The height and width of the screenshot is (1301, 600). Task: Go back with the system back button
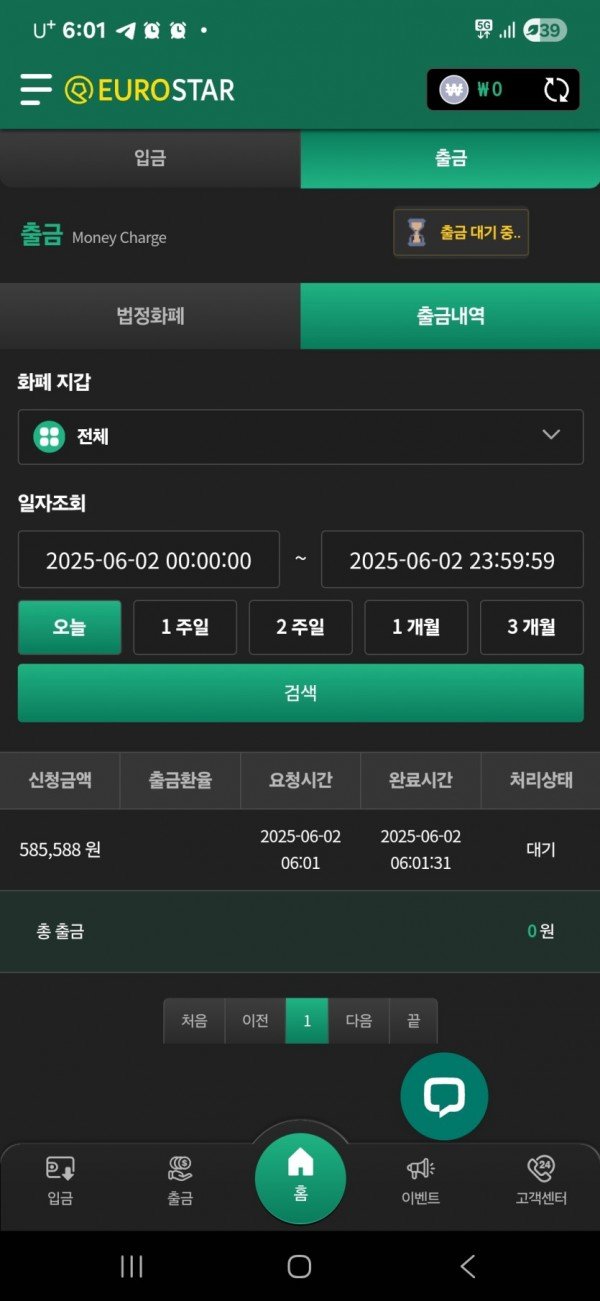pyautogui.click(x=467, y=1266)
